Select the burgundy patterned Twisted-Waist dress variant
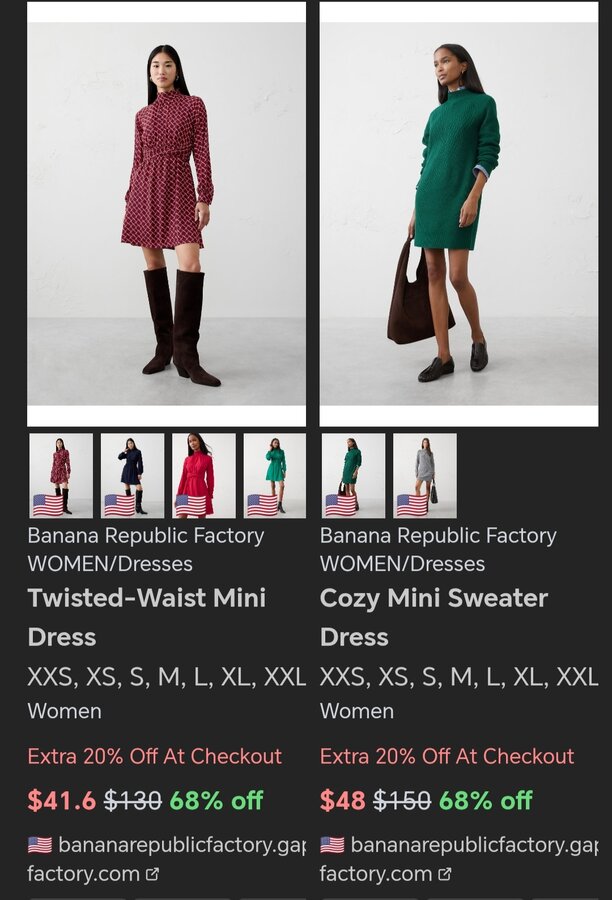 point(61,475)
